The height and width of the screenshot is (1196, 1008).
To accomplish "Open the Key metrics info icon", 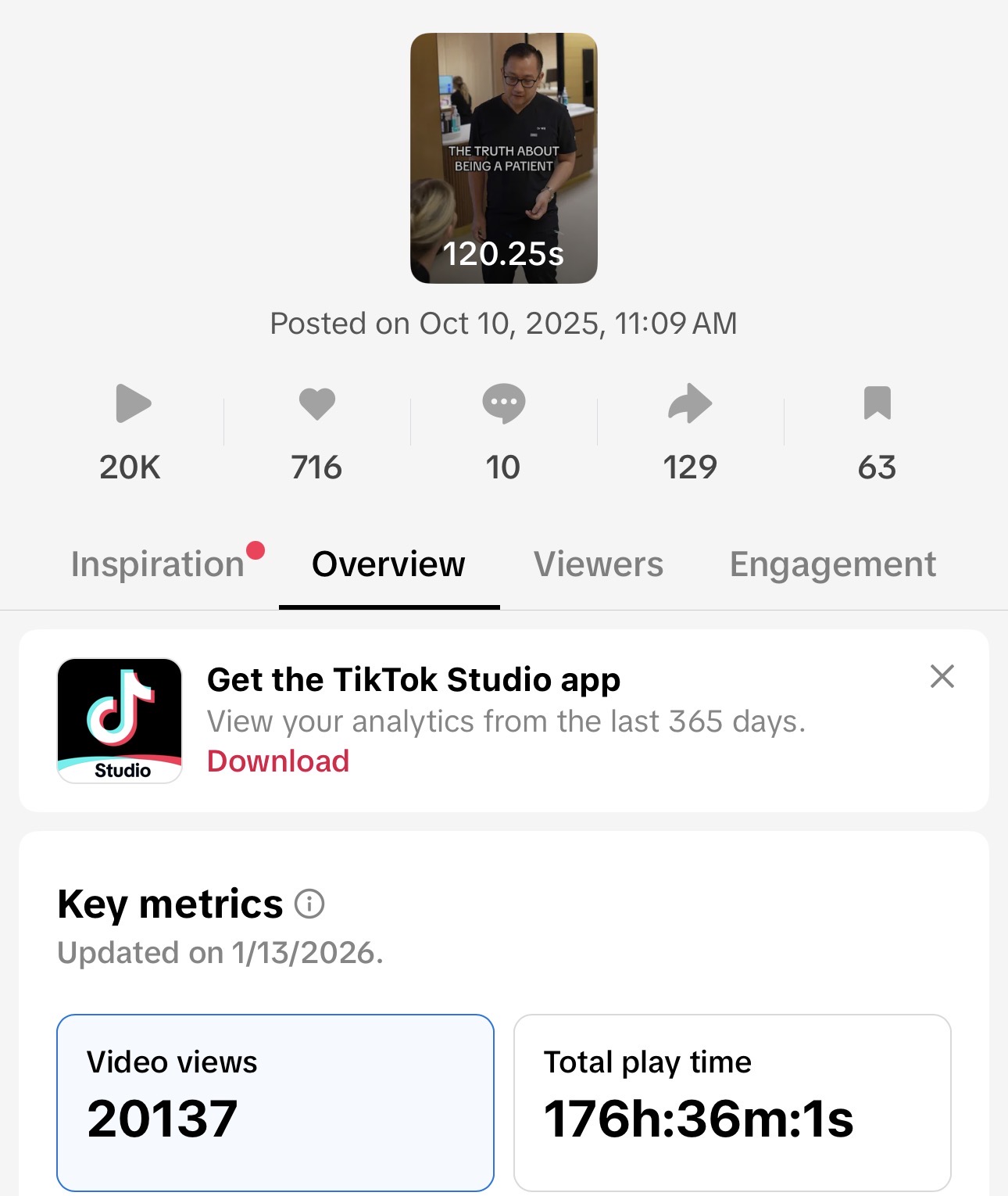I will point(309,904).
